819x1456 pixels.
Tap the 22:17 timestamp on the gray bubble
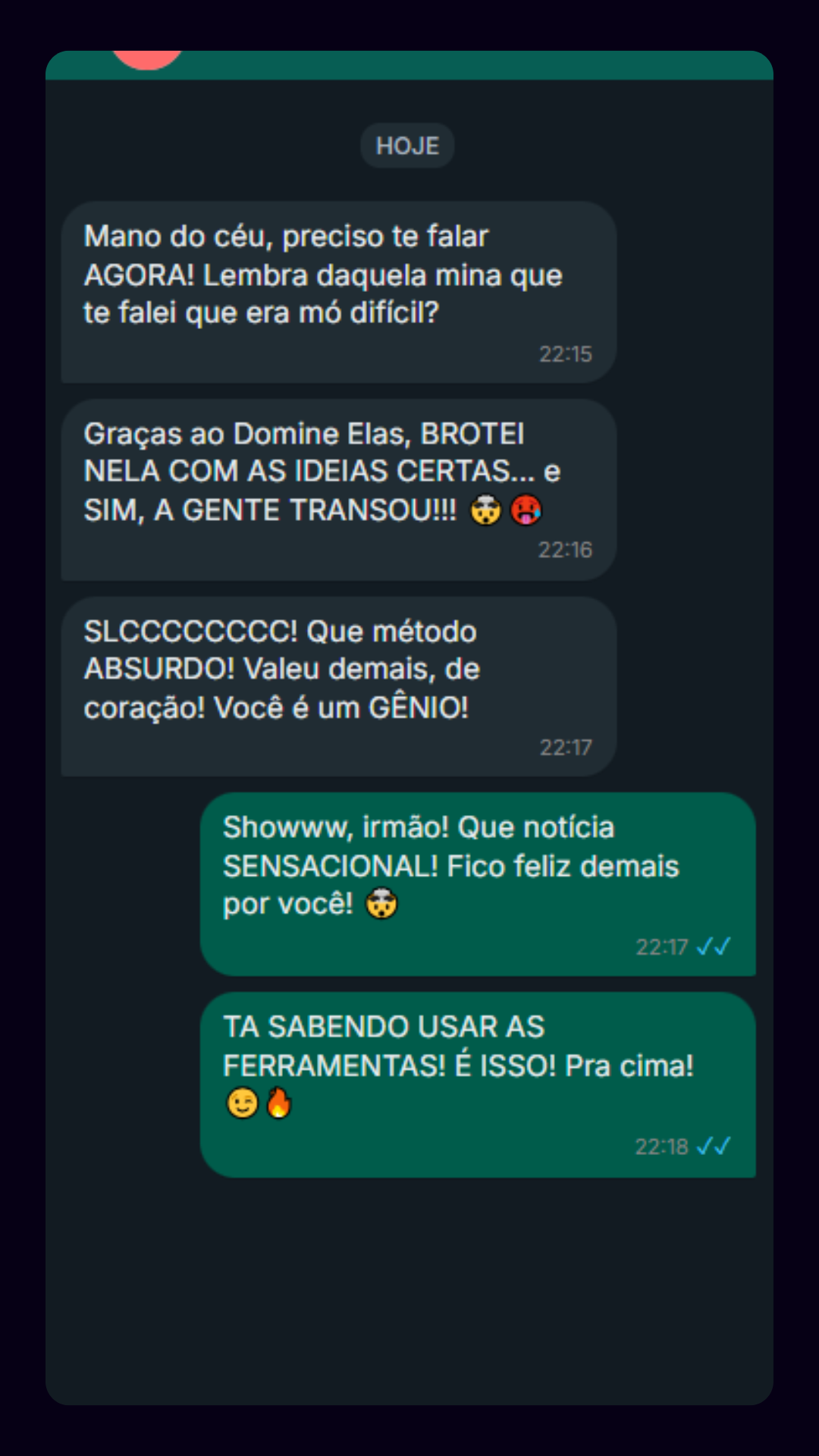click(566, 747)
